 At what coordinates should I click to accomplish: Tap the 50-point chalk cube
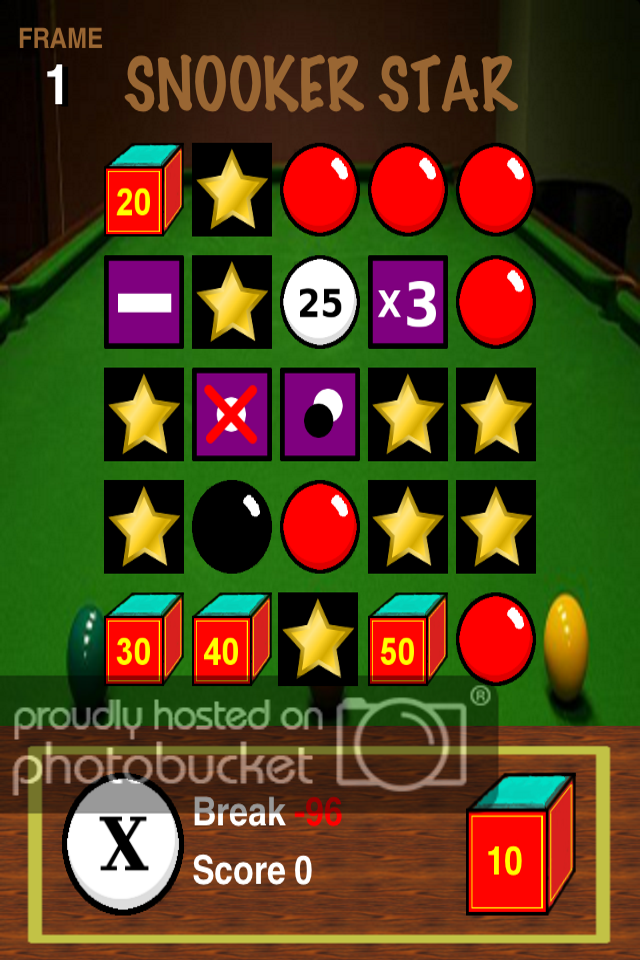click(406, 640)
